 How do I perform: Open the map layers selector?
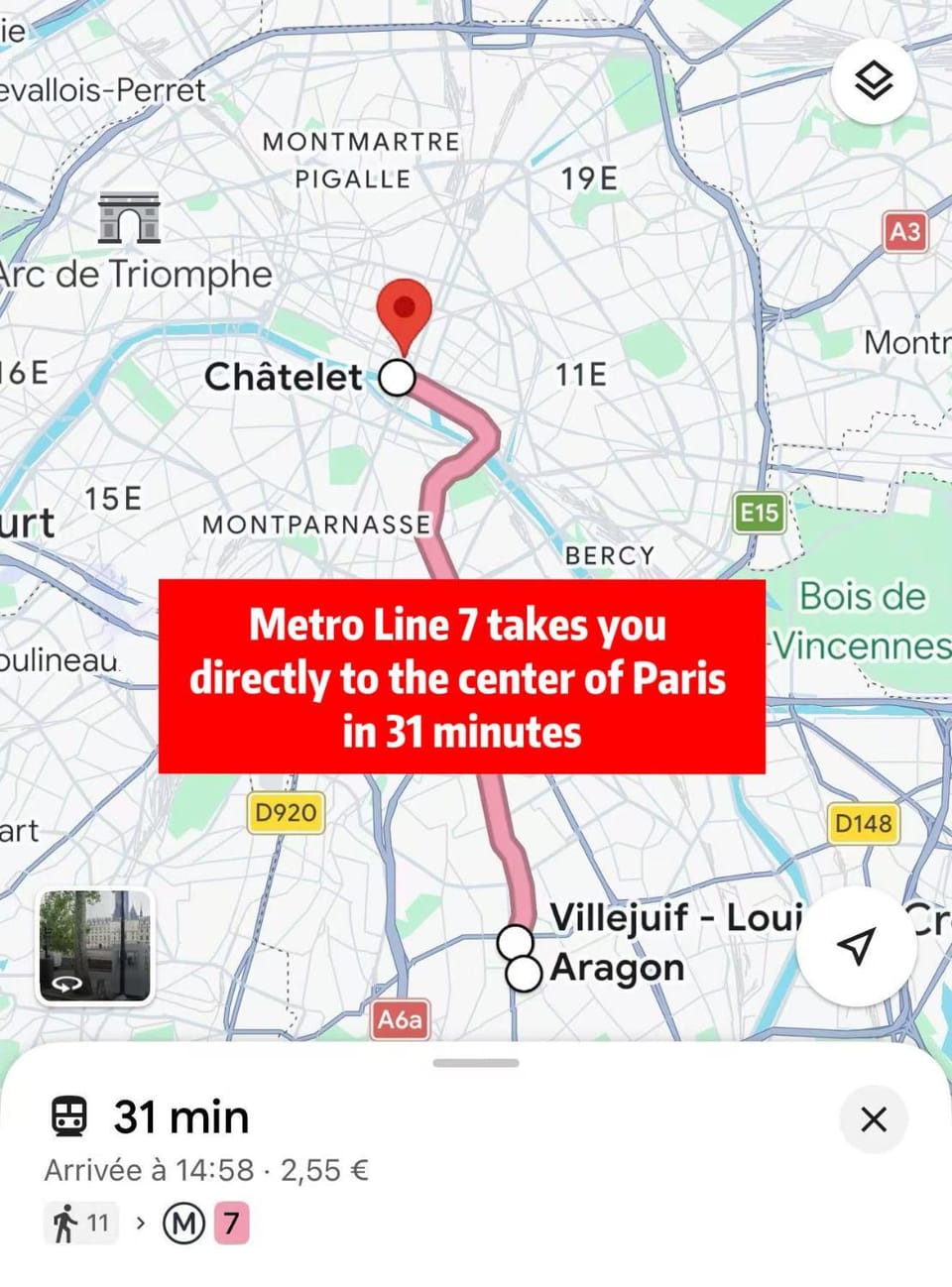click(x=874, y=80)
